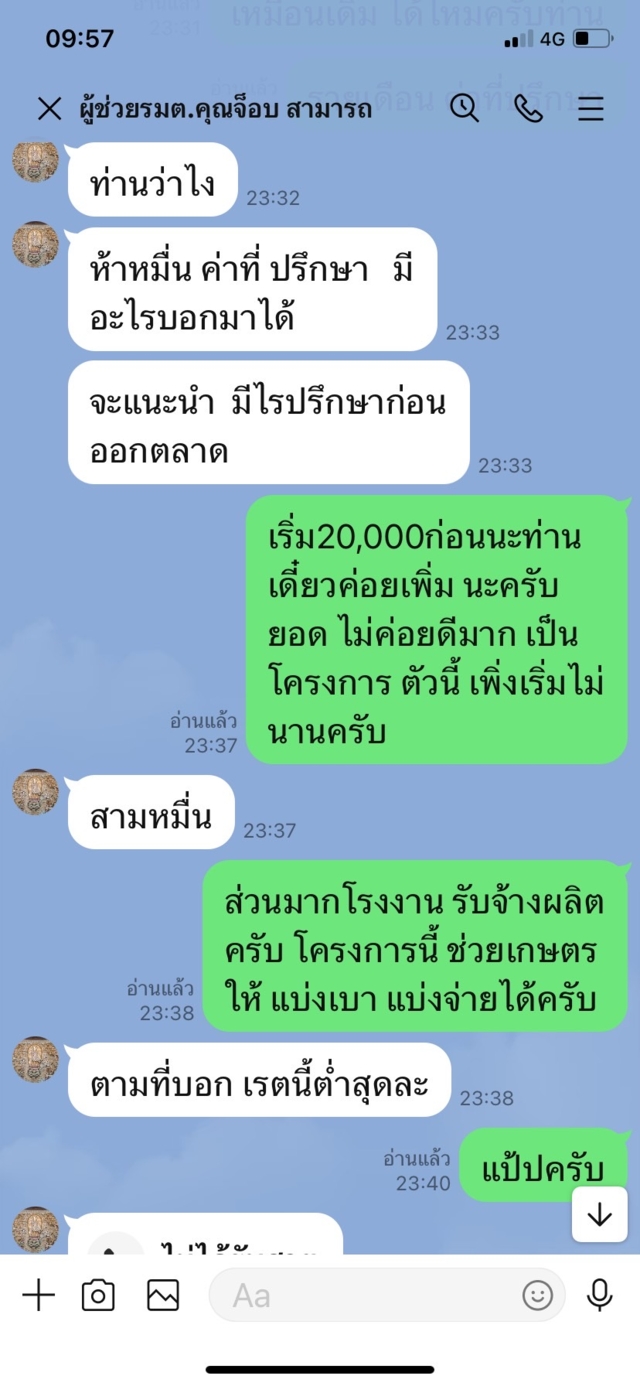Viewport: 640px width, 1386px height.
Task: Open the chat menu with three lines
Action: pos(591,109)
